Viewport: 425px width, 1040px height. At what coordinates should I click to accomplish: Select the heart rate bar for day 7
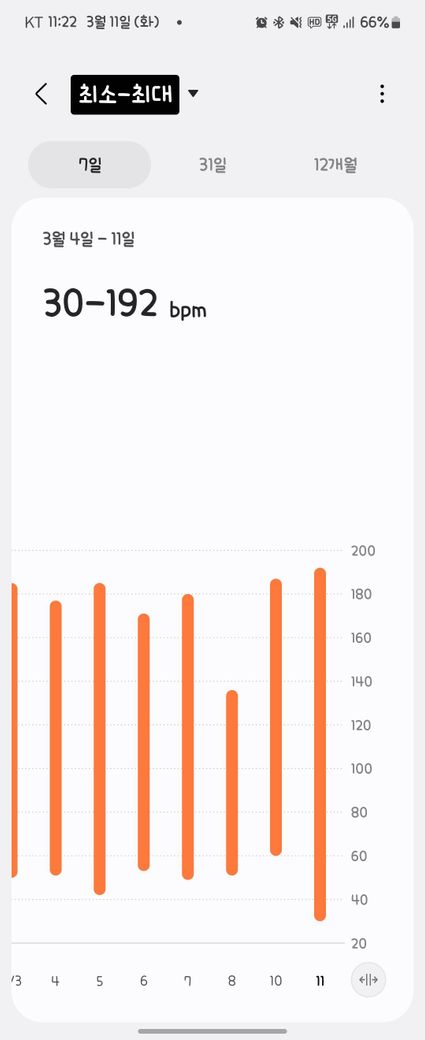(x=188, y=737)
